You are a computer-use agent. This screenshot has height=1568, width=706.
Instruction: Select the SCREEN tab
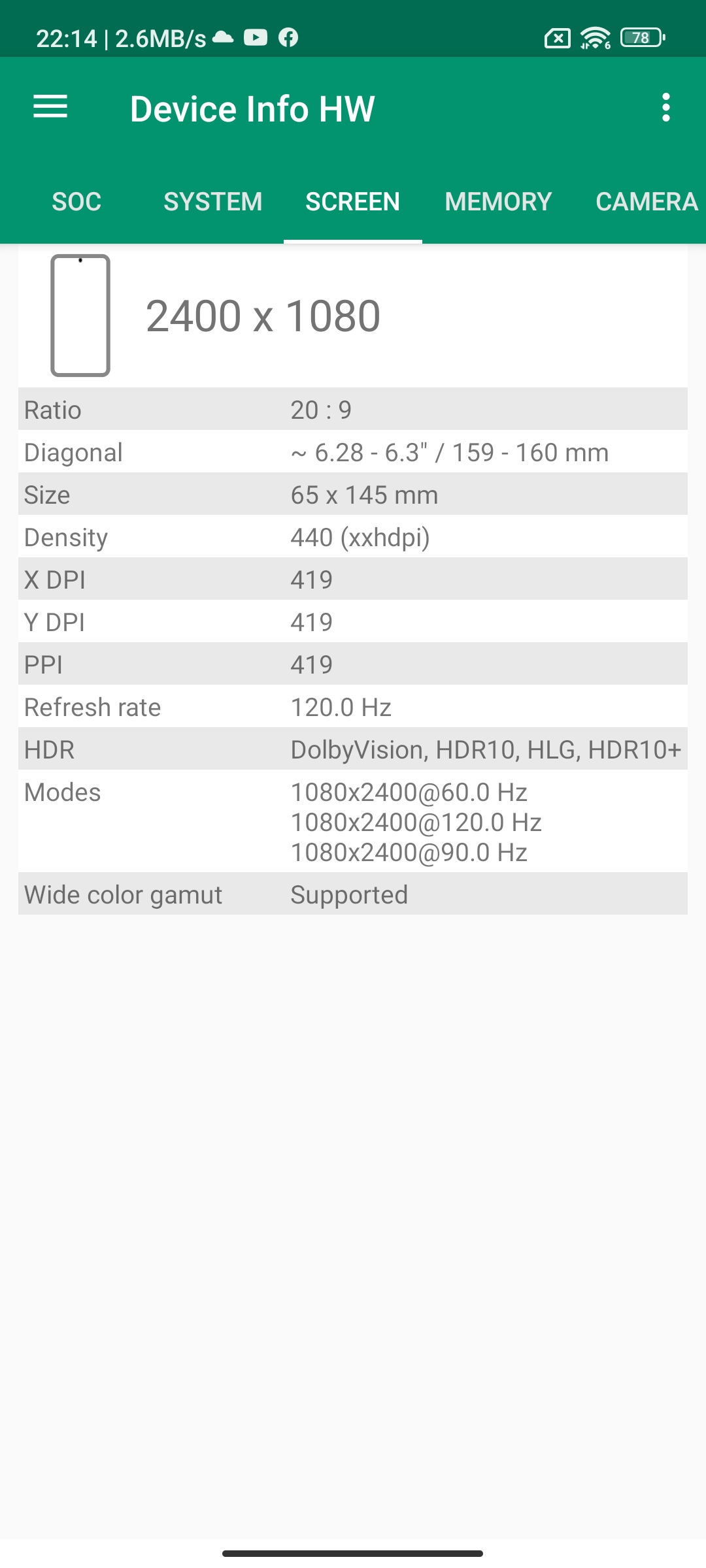pyautogui.click(x=352, y=202)
